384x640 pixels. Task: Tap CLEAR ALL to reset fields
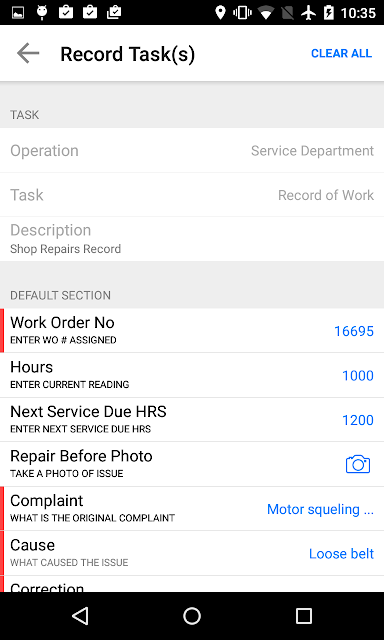341,53
